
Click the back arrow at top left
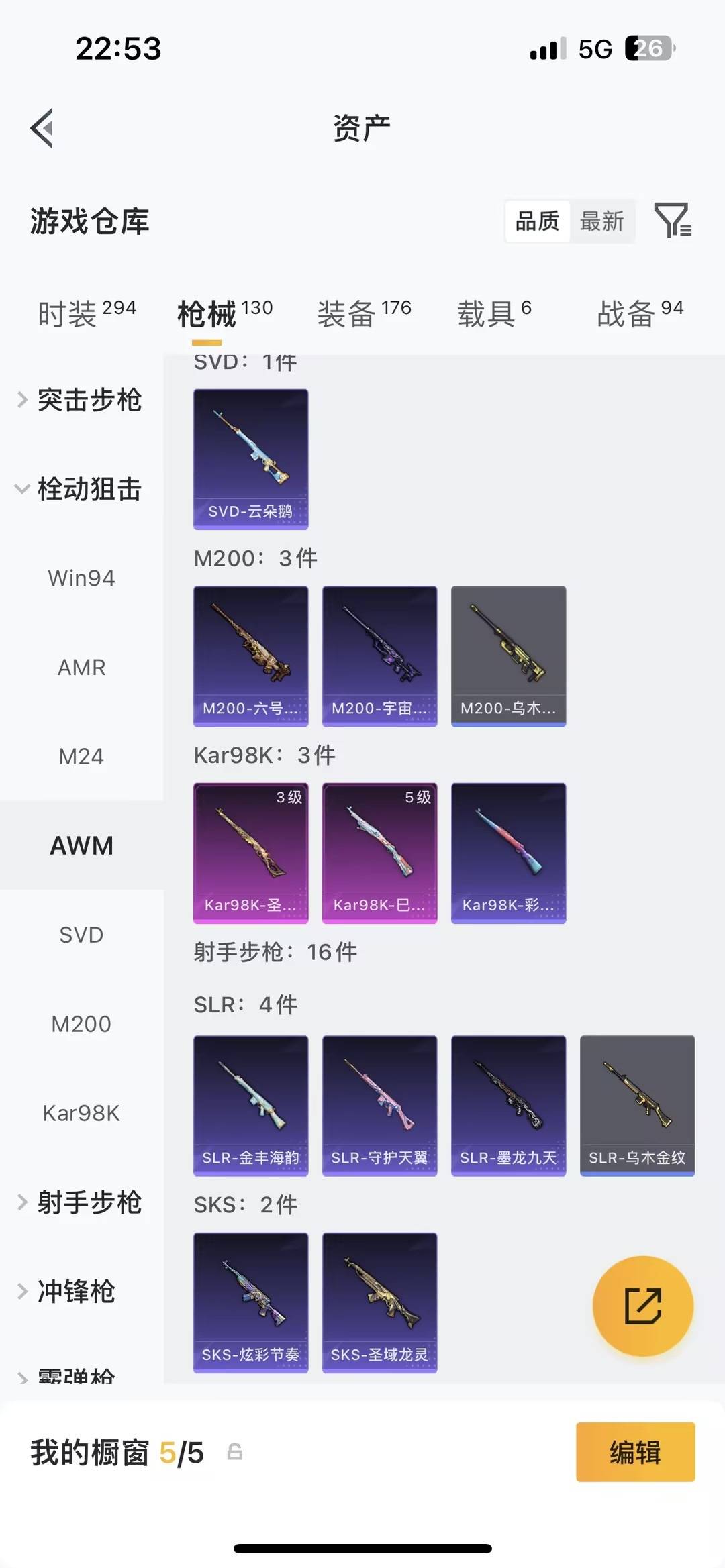(x=42, y=127)
